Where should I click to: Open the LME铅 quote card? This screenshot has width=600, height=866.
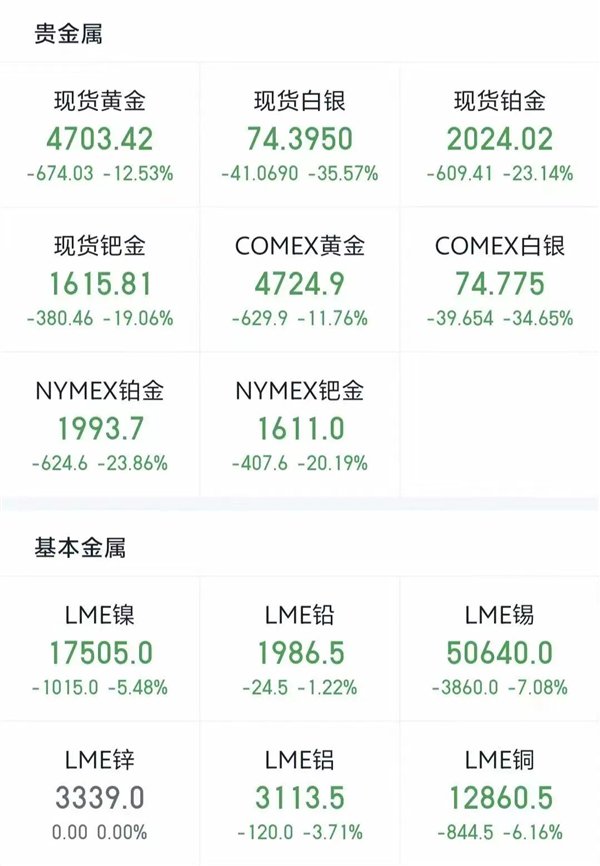pos(299,649)
